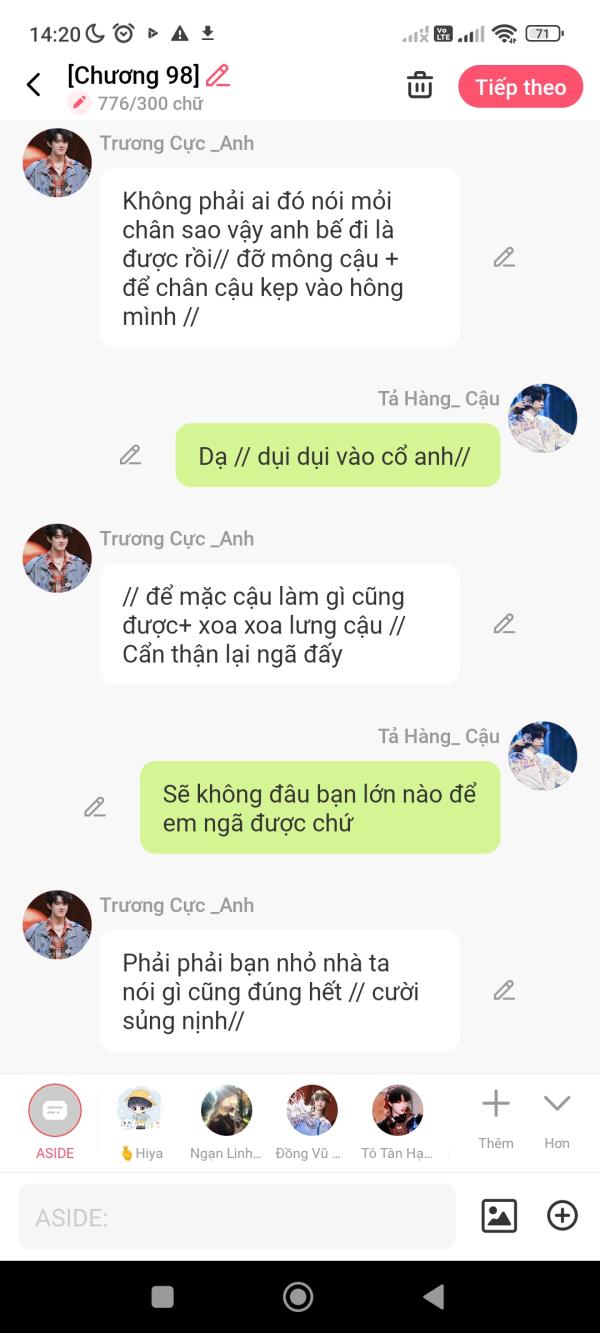
Task: Edit the chapter title Chương 98
Action: tap(218, 76)
